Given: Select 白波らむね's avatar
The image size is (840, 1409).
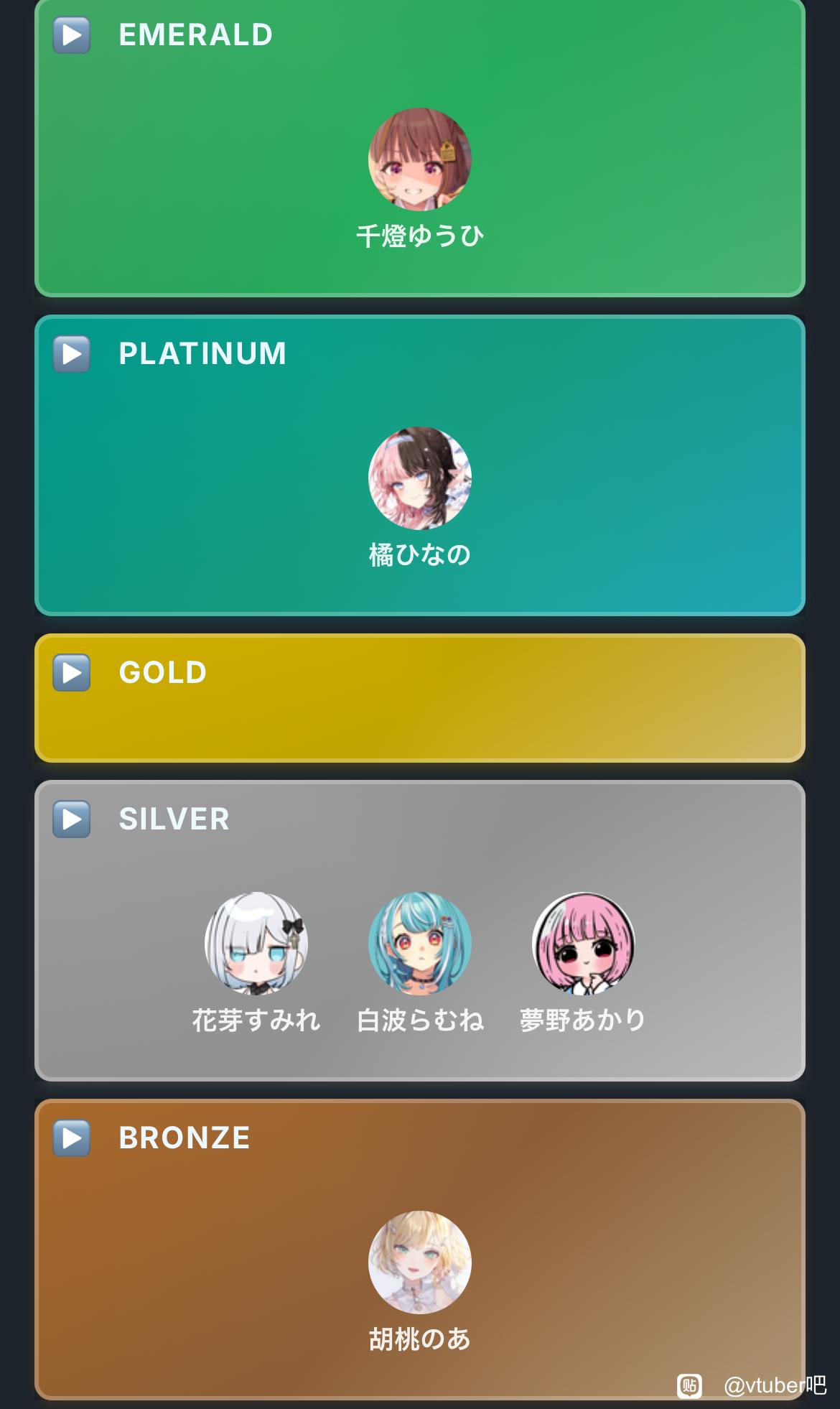Looking at the screenshot, I should 420,944.
